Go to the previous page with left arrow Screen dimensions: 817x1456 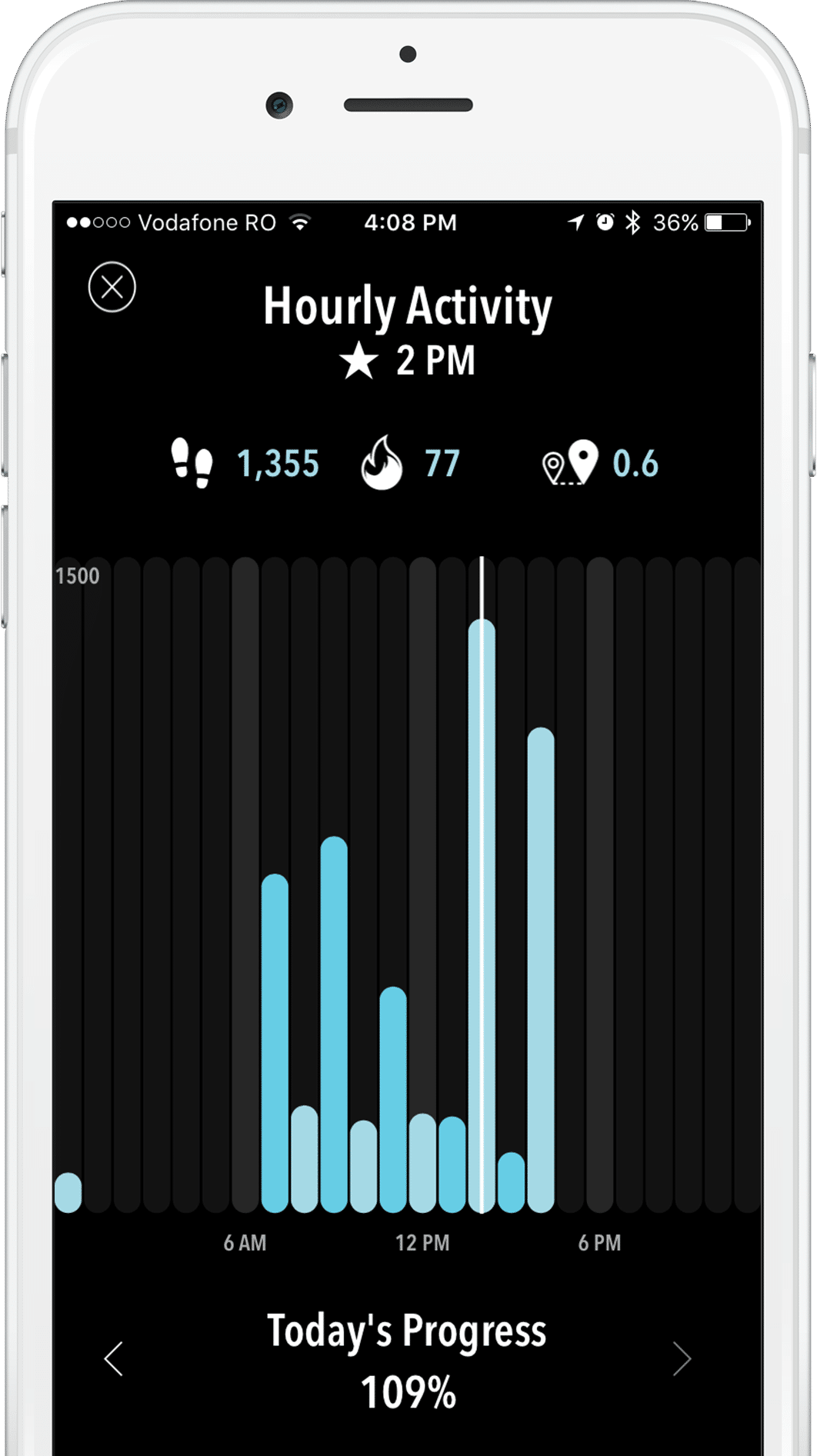[114, 1358]
